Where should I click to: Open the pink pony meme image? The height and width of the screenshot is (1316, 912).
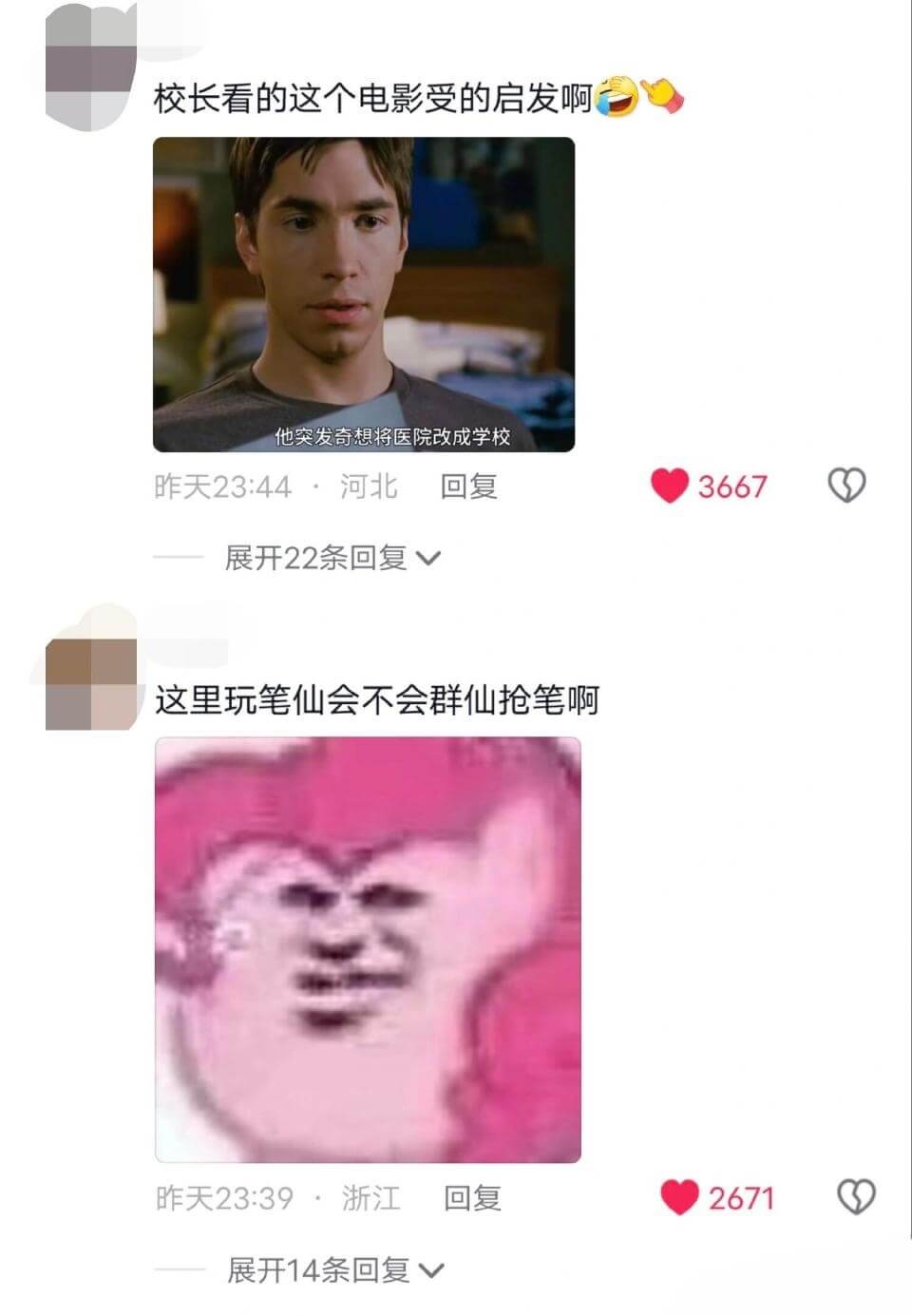pyautogui.click(x=368, y=949)
